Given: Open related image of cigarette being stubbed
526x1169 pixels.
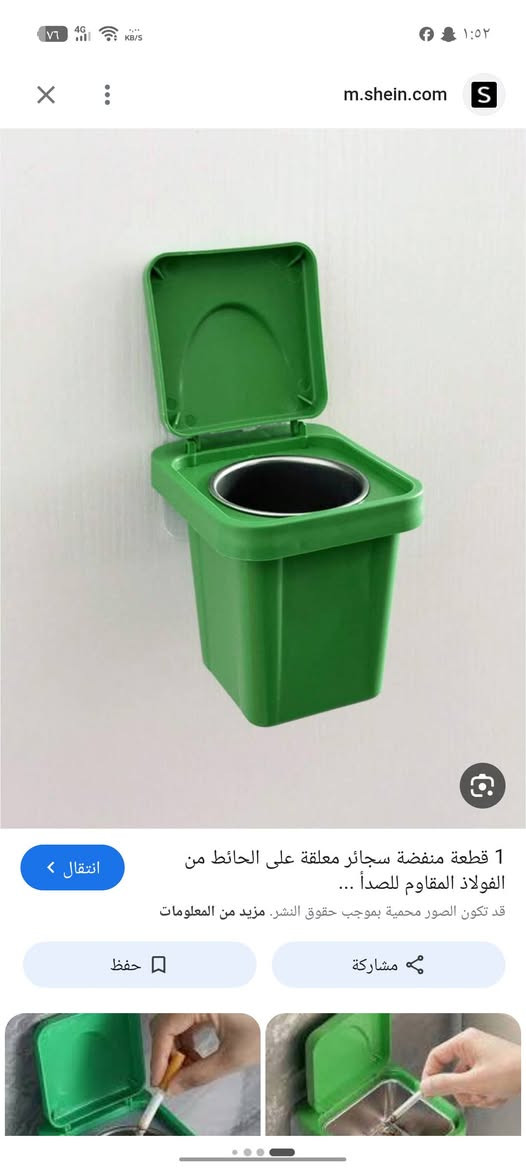Looking at the screenshot, I should 393,1074.
